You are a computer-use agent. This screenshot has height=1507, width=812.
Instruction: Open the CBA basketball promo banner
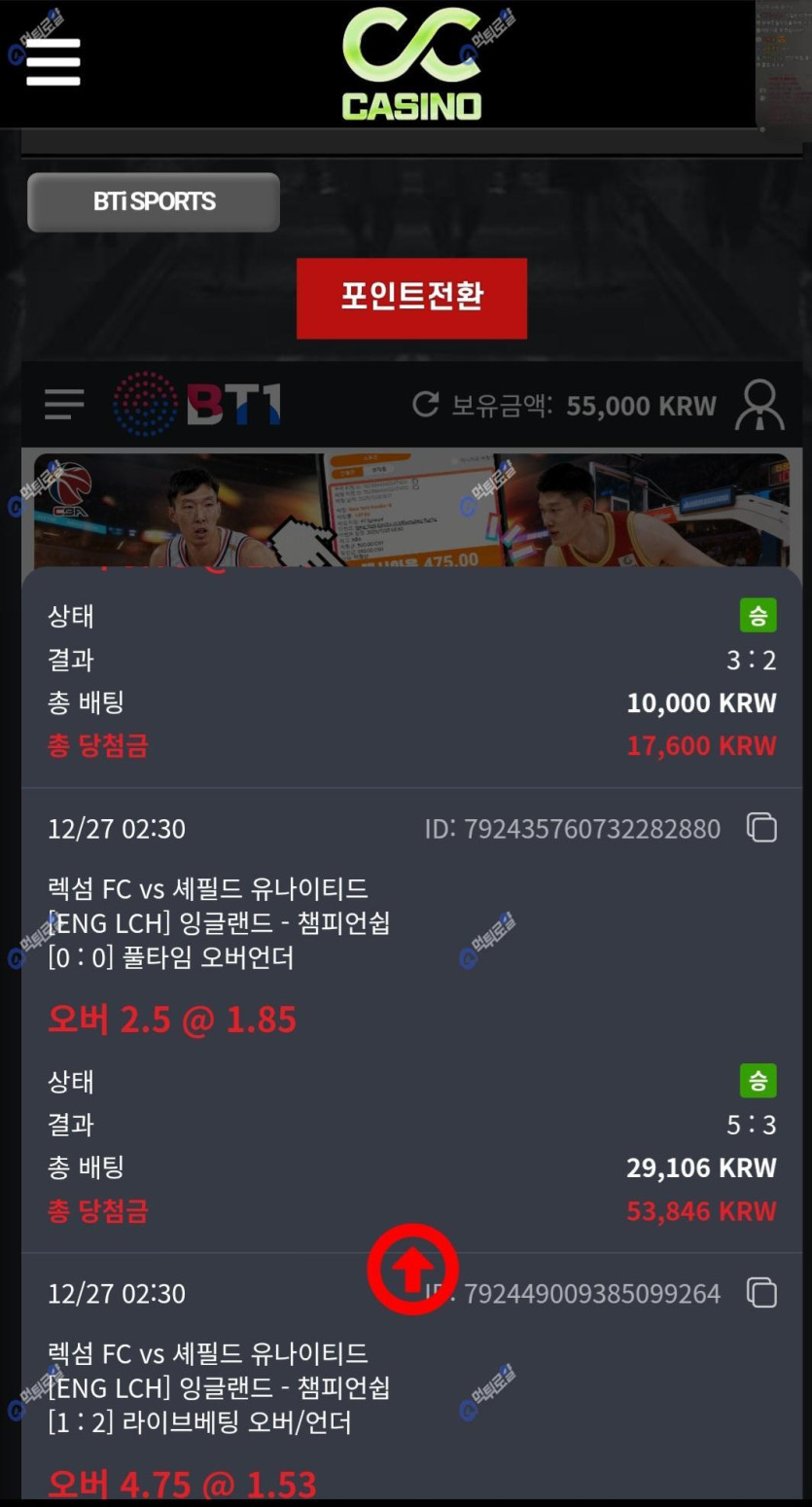pyautogui.click(x=411, y=508)
